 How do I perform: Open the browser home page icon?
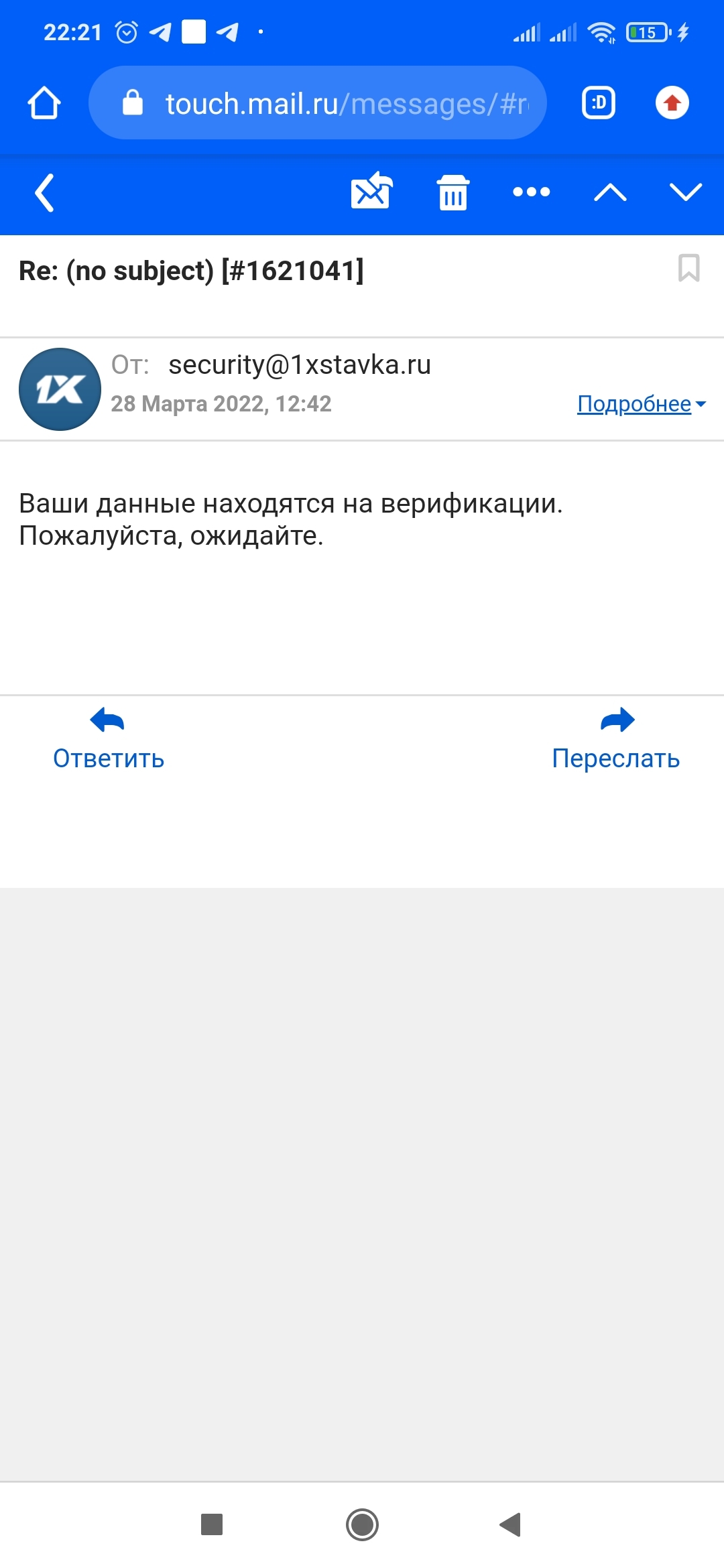(44, 103)
